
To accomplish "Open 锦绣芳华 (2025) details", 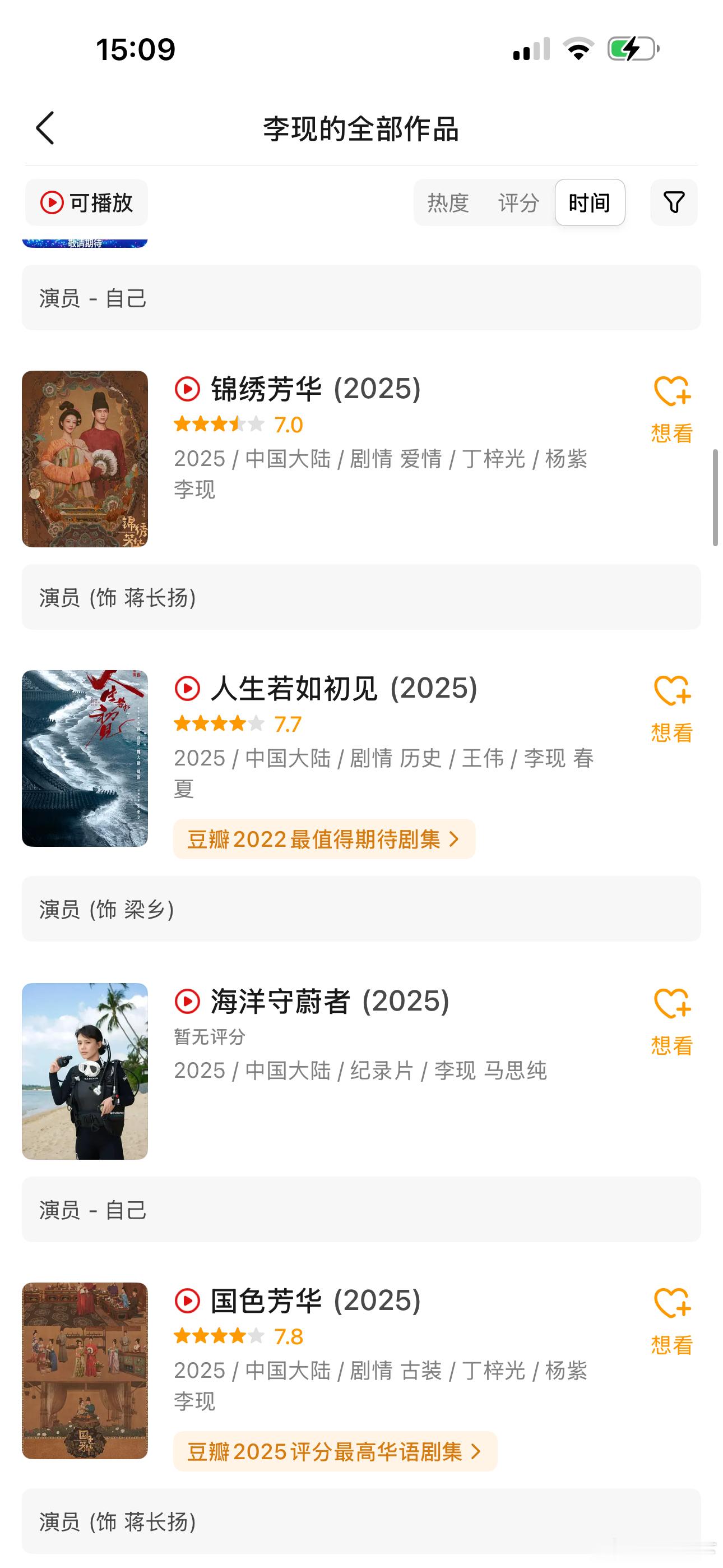I will (315, 389).
